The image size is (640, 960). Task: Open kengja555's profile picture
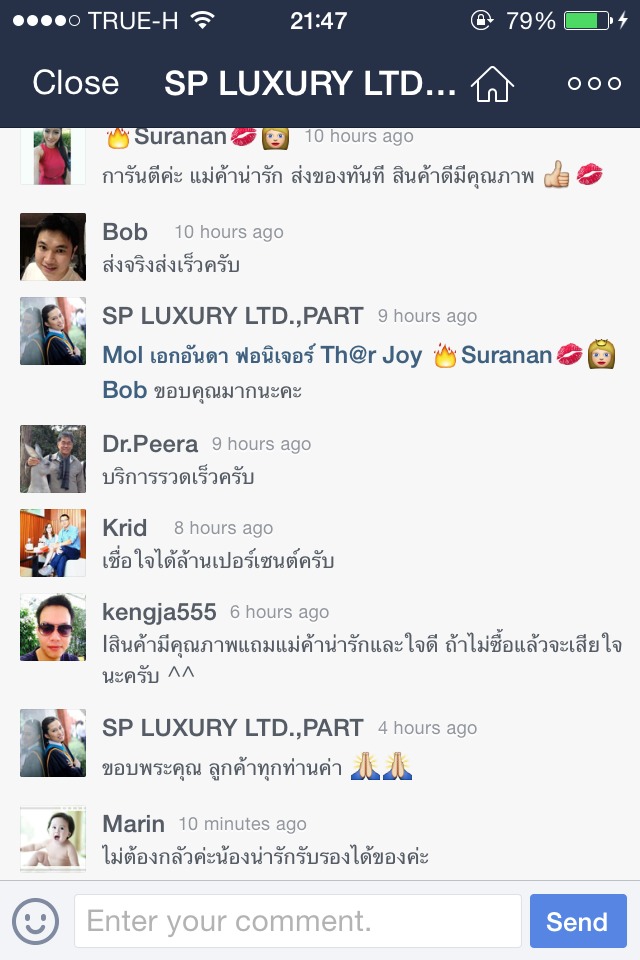(x=53, y=627)
